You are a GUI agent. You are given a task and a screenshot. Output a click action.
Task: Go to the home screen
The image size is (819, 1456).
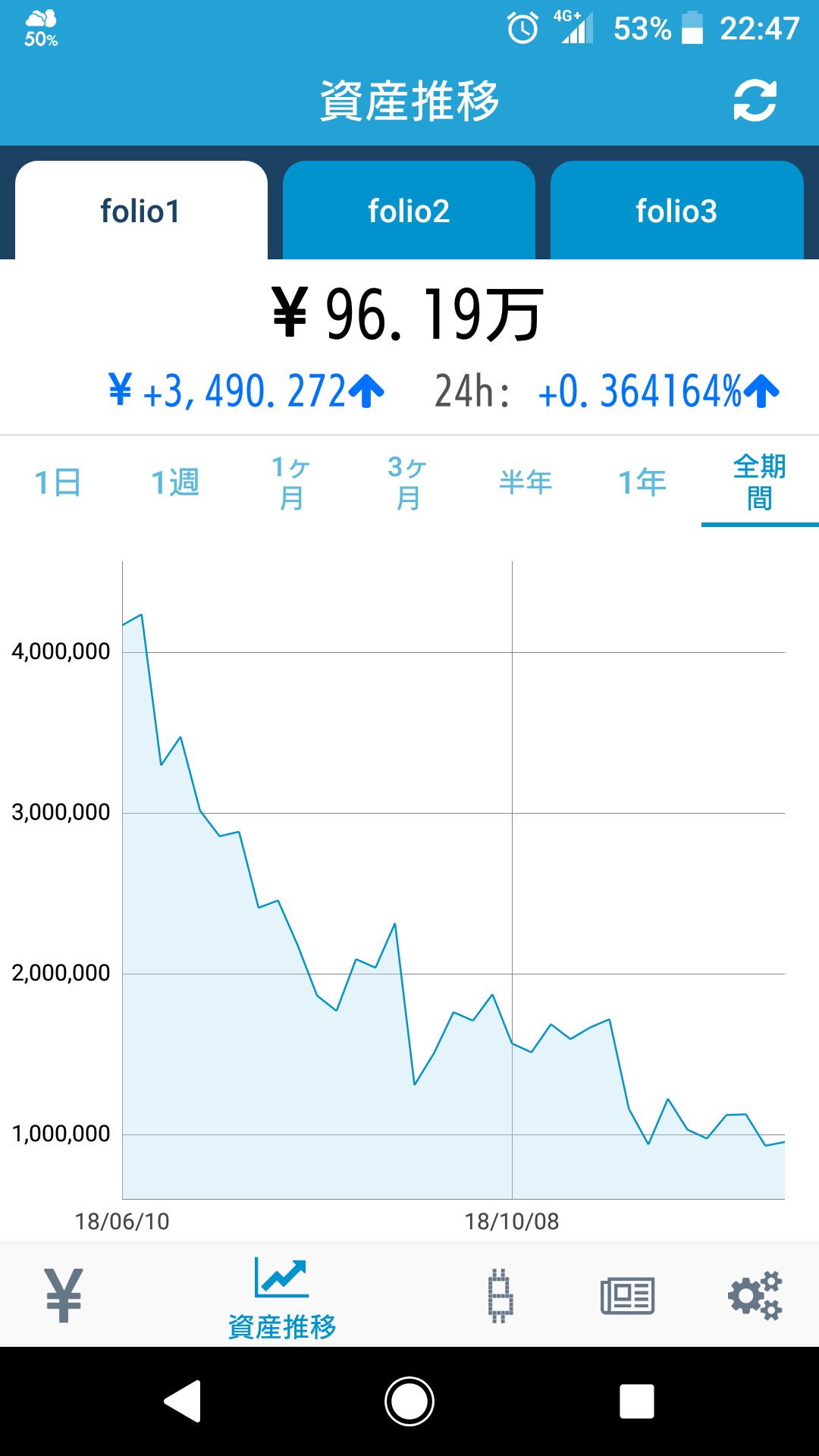(409, 1401)
